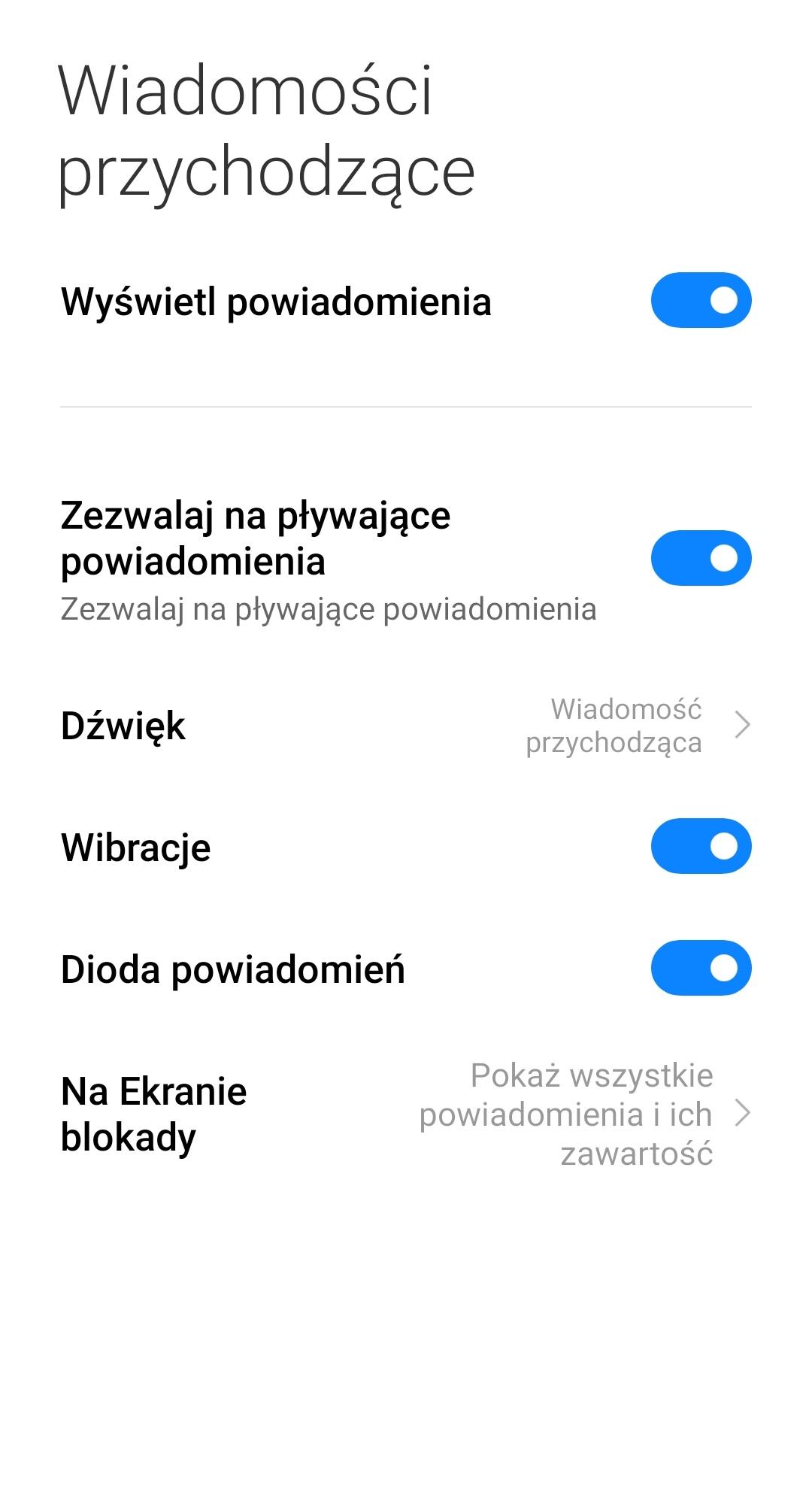
Task: Turn off Wyświetl powiadomienia switch
Action: click(701, 300)
